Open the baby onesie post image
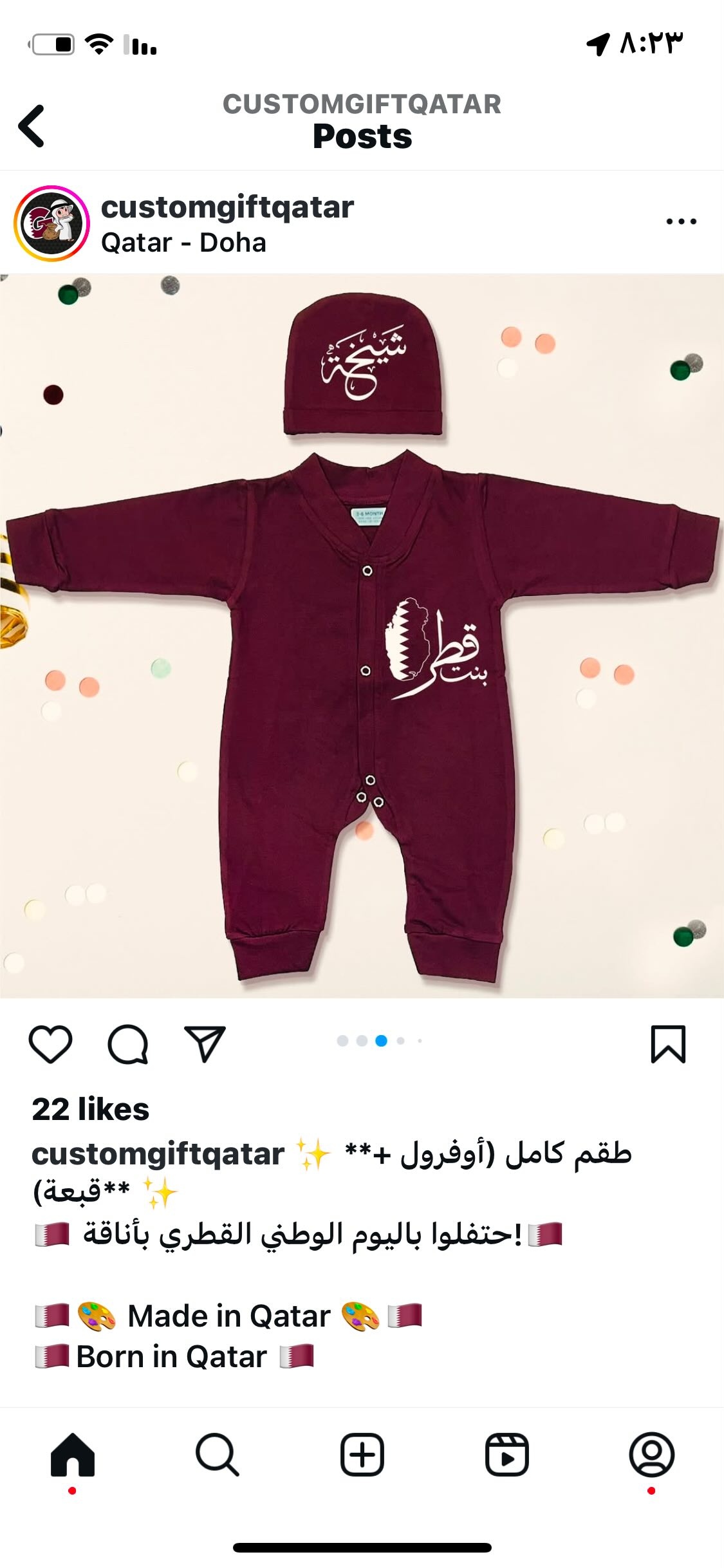Screen dimensions: 724x1568 click(362, 636)
